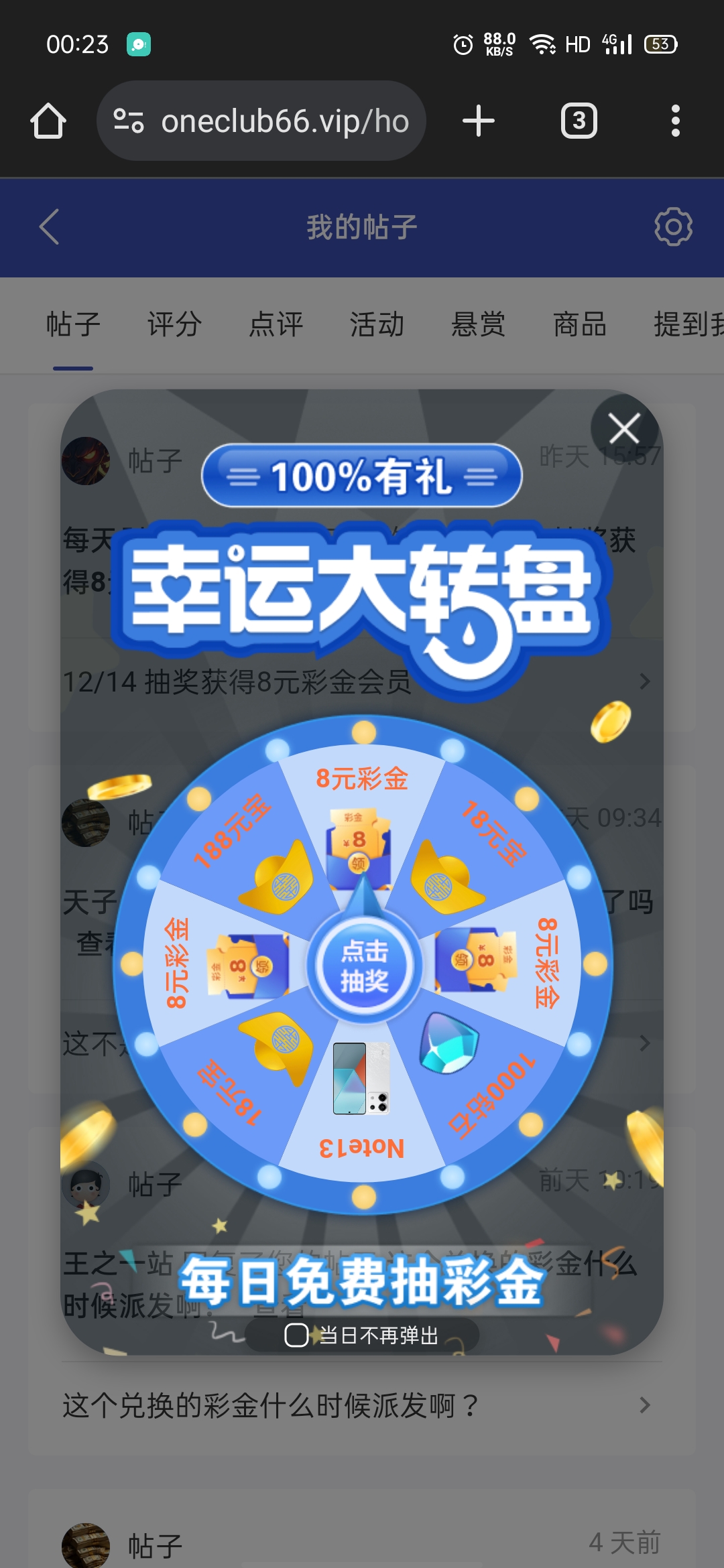Viewport: 724px width, 1568px height.
Task: Tap the address bar showing oneclub66.vip
Action: pos(282,121)
